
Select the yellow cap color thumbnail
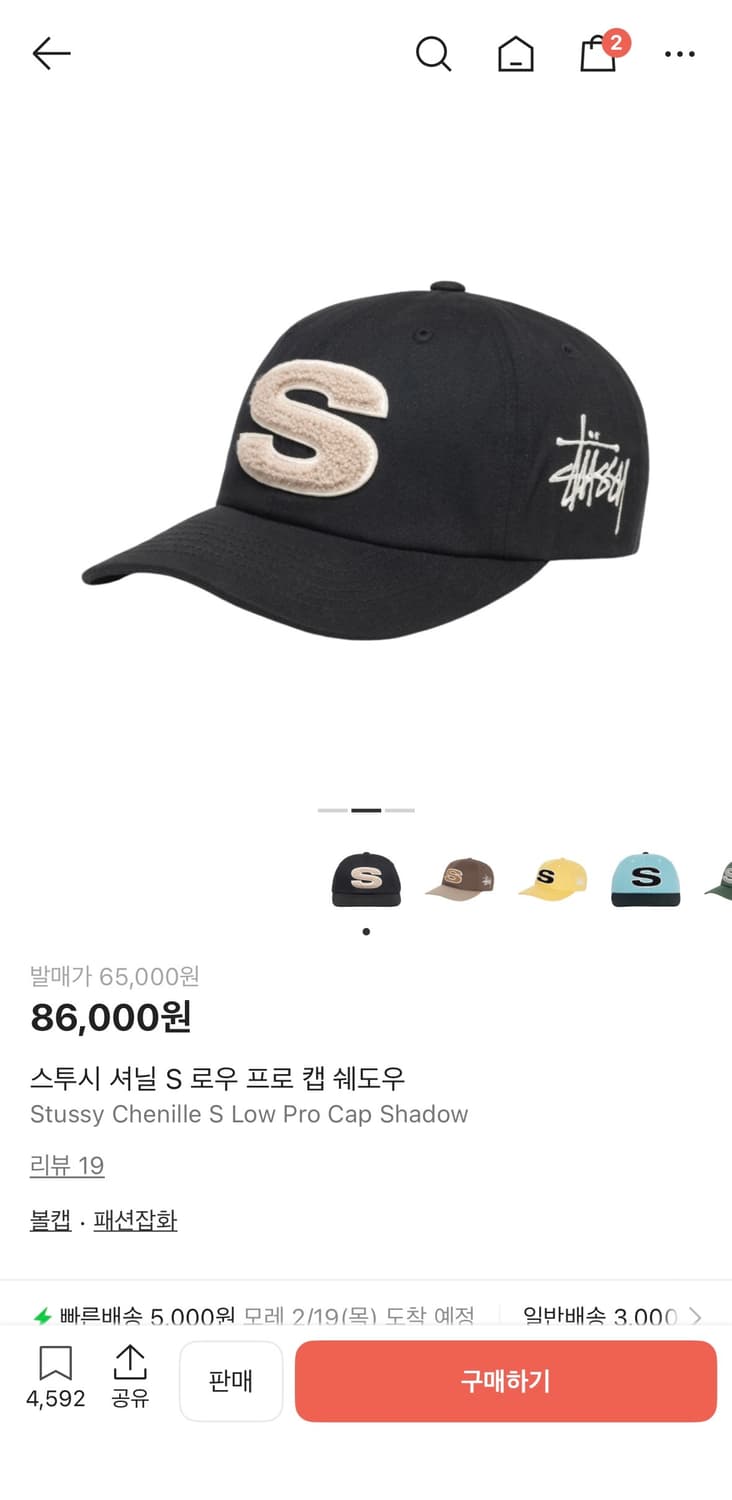[x=552, y=878]
